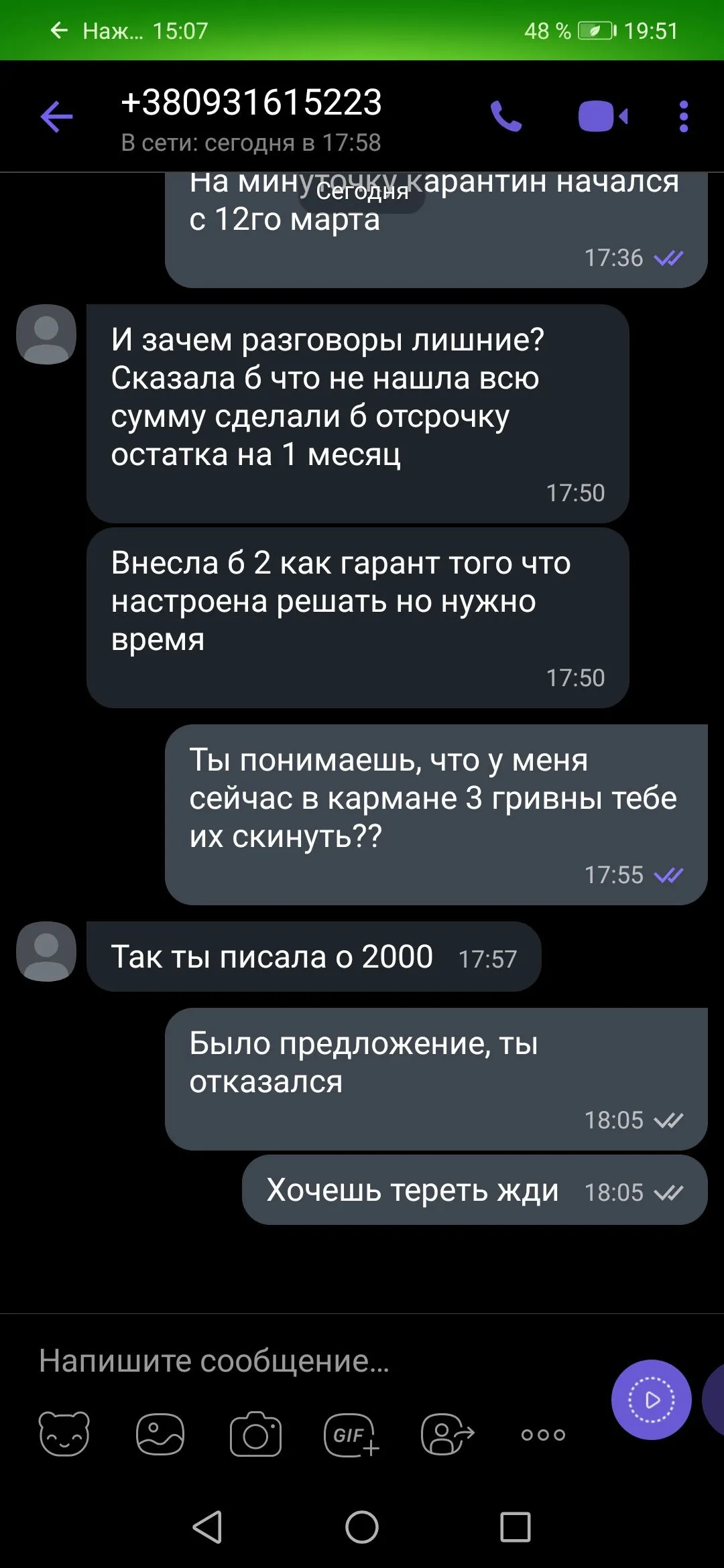This screenshot has width=724, height=1568.
Task: Open the sticker picker bear icon
Action: (x=64, y=1434)
